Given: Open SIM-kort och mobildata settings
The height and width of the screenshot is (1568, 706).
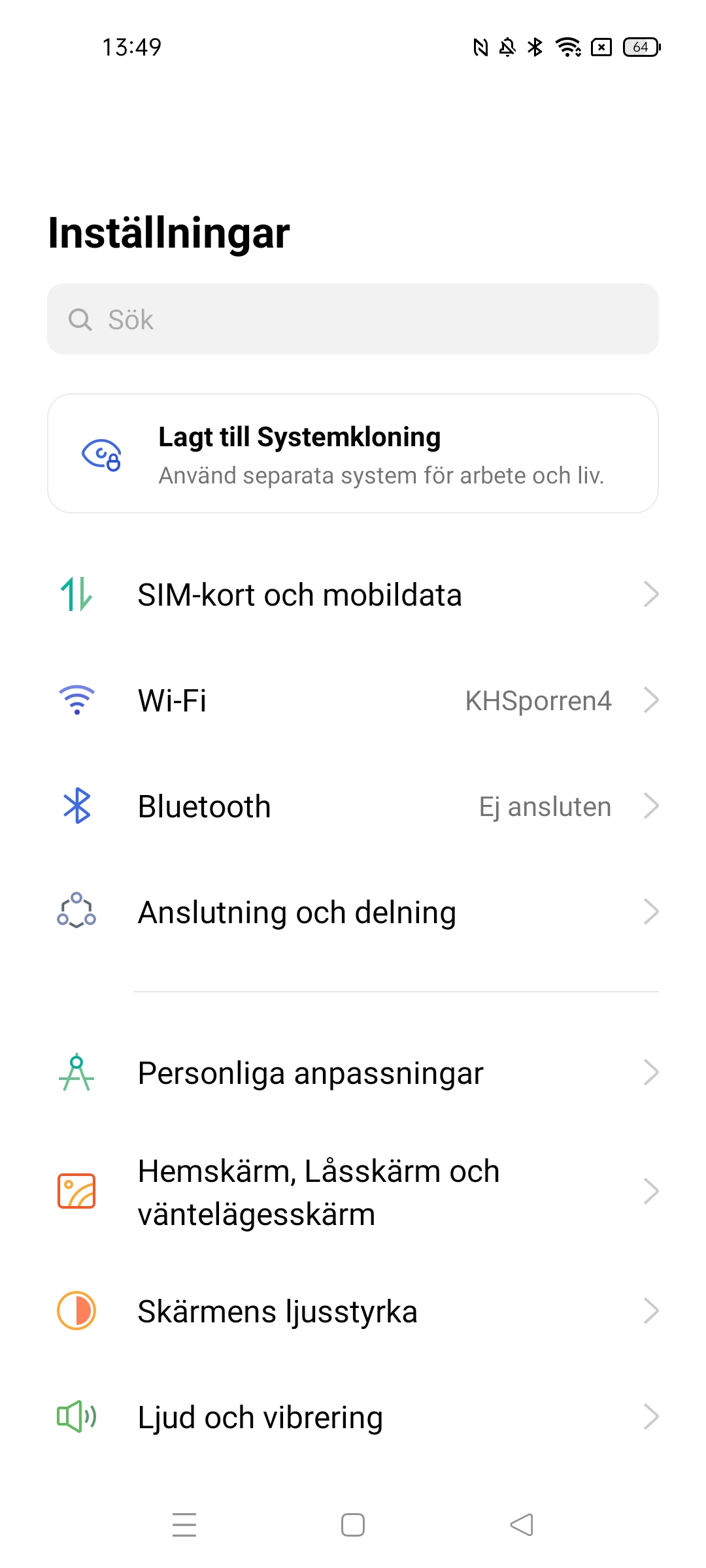Looking at the screenshot, I should click(x=353, y=595).
